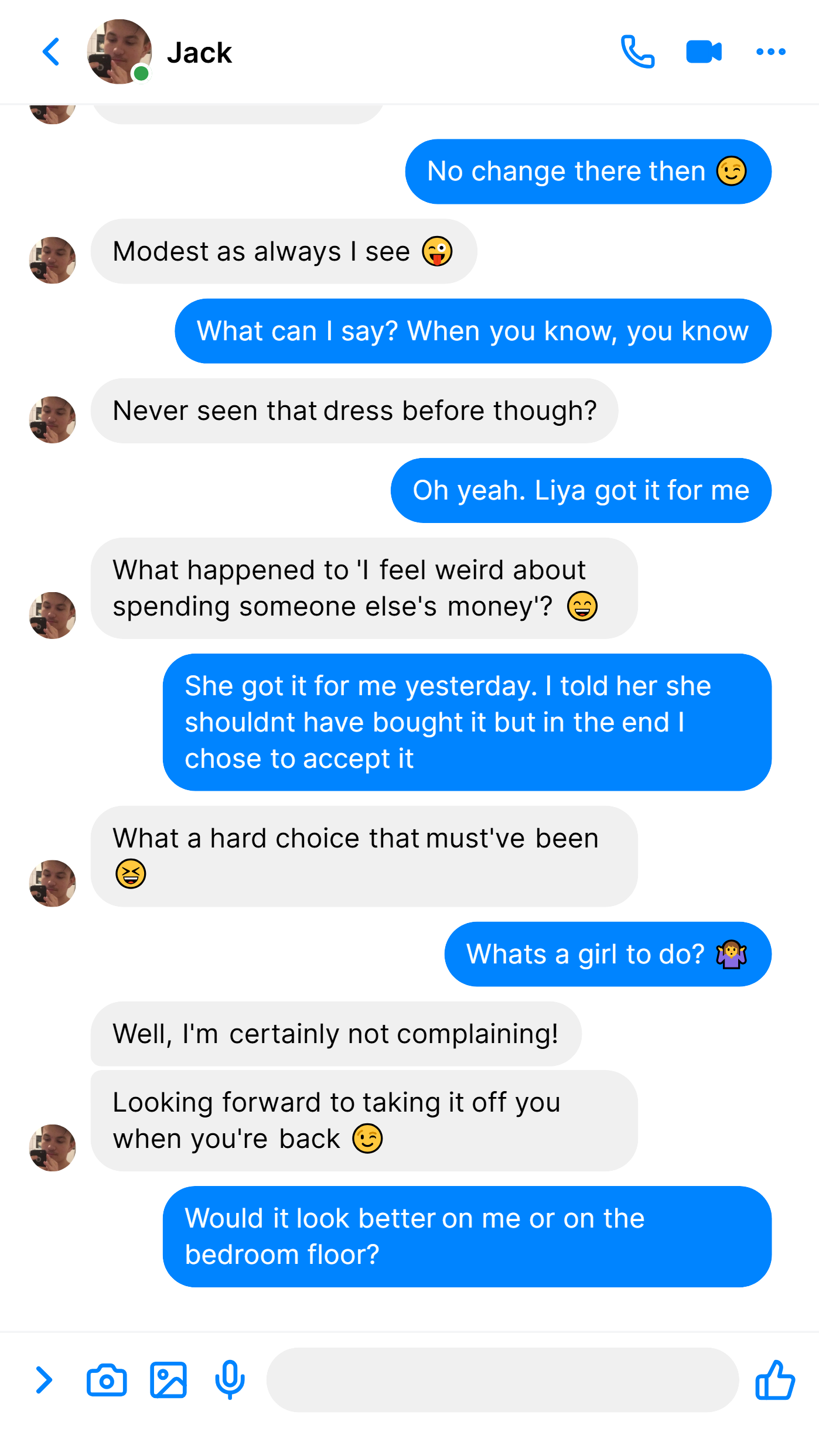Expand more actions with the chevron arrow
The image size is (819, 1456).
pyautogui.click(x=44, y=1380)
